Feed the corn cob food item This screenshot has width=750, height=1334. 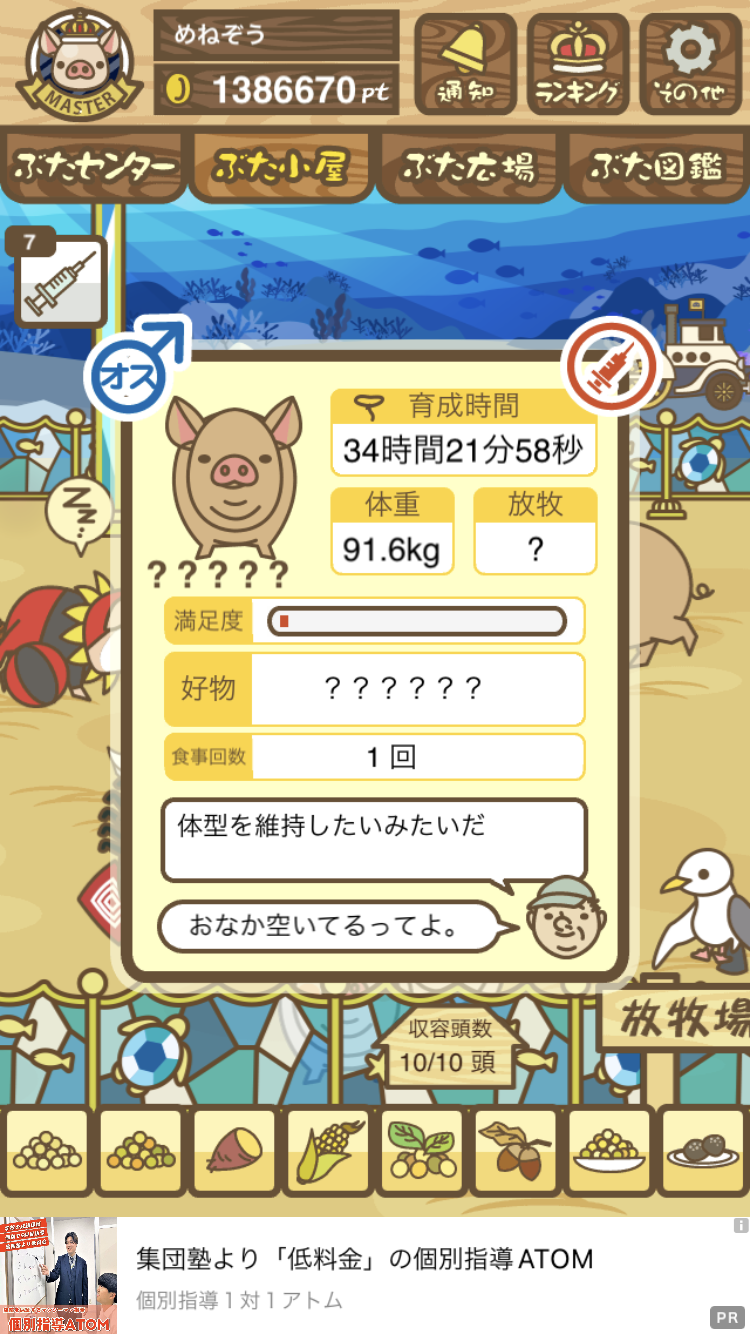[327, 1151]
